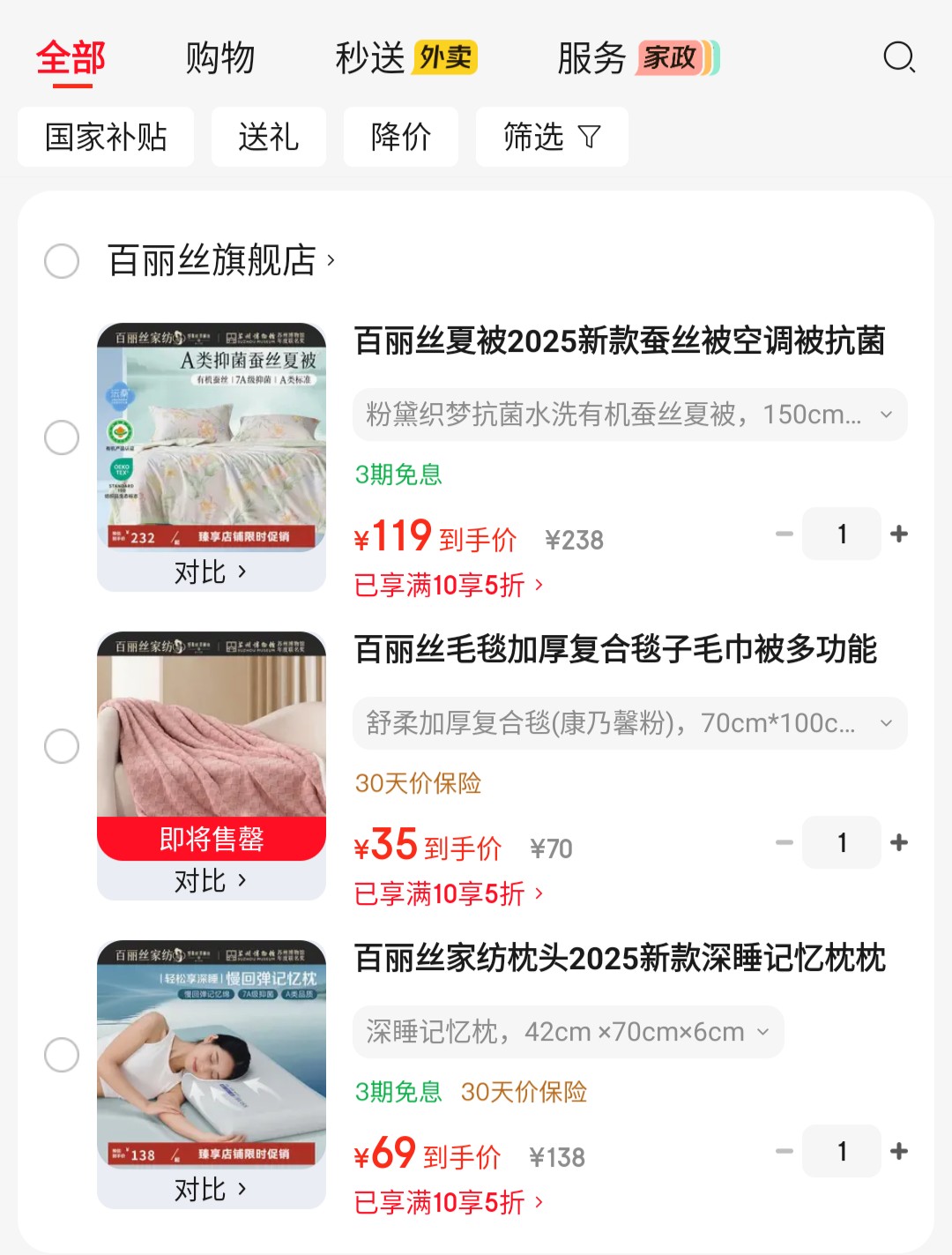Change the 深睡记忆枕 size specification
952x1255 pixels.
568,1032
